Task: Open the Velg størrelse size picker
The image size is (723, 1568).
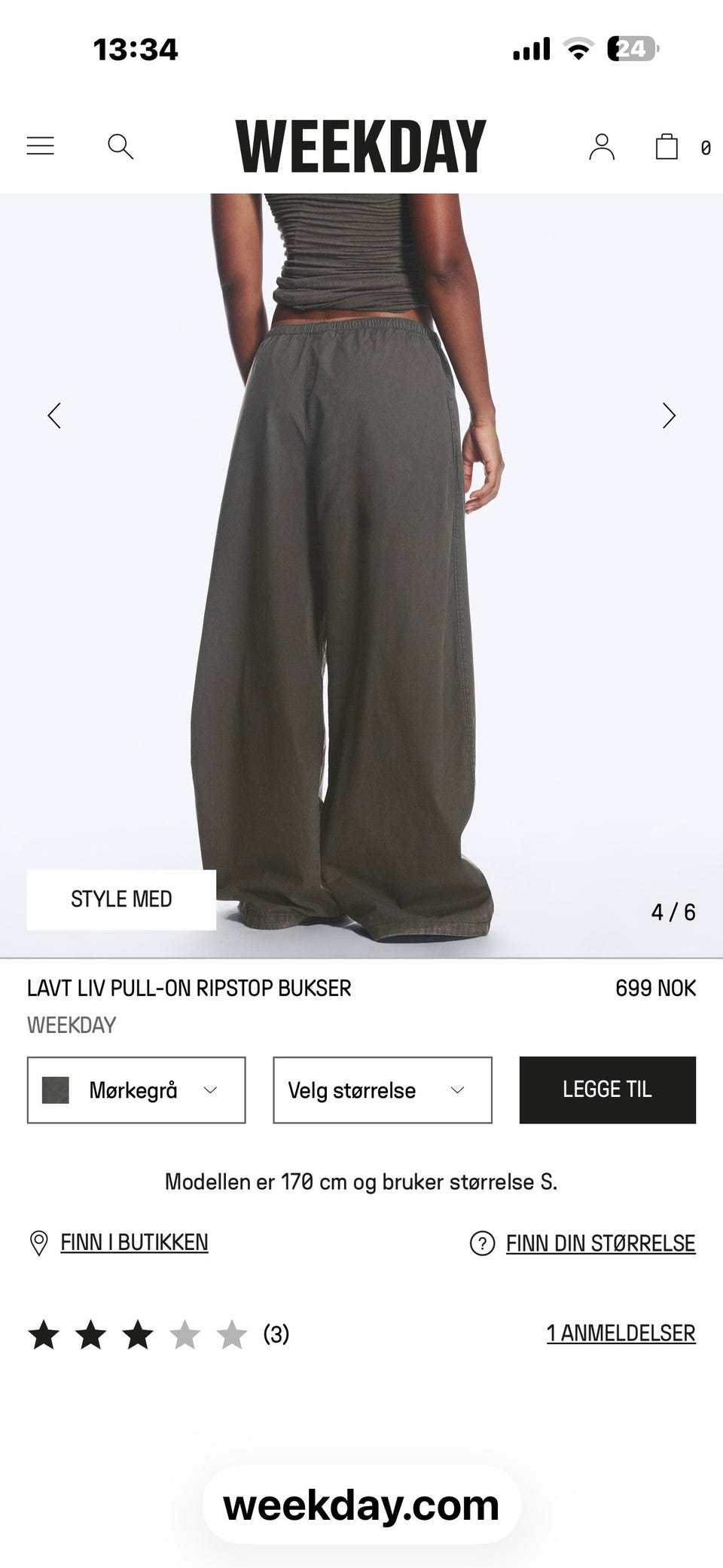Action: (383, 1090)
